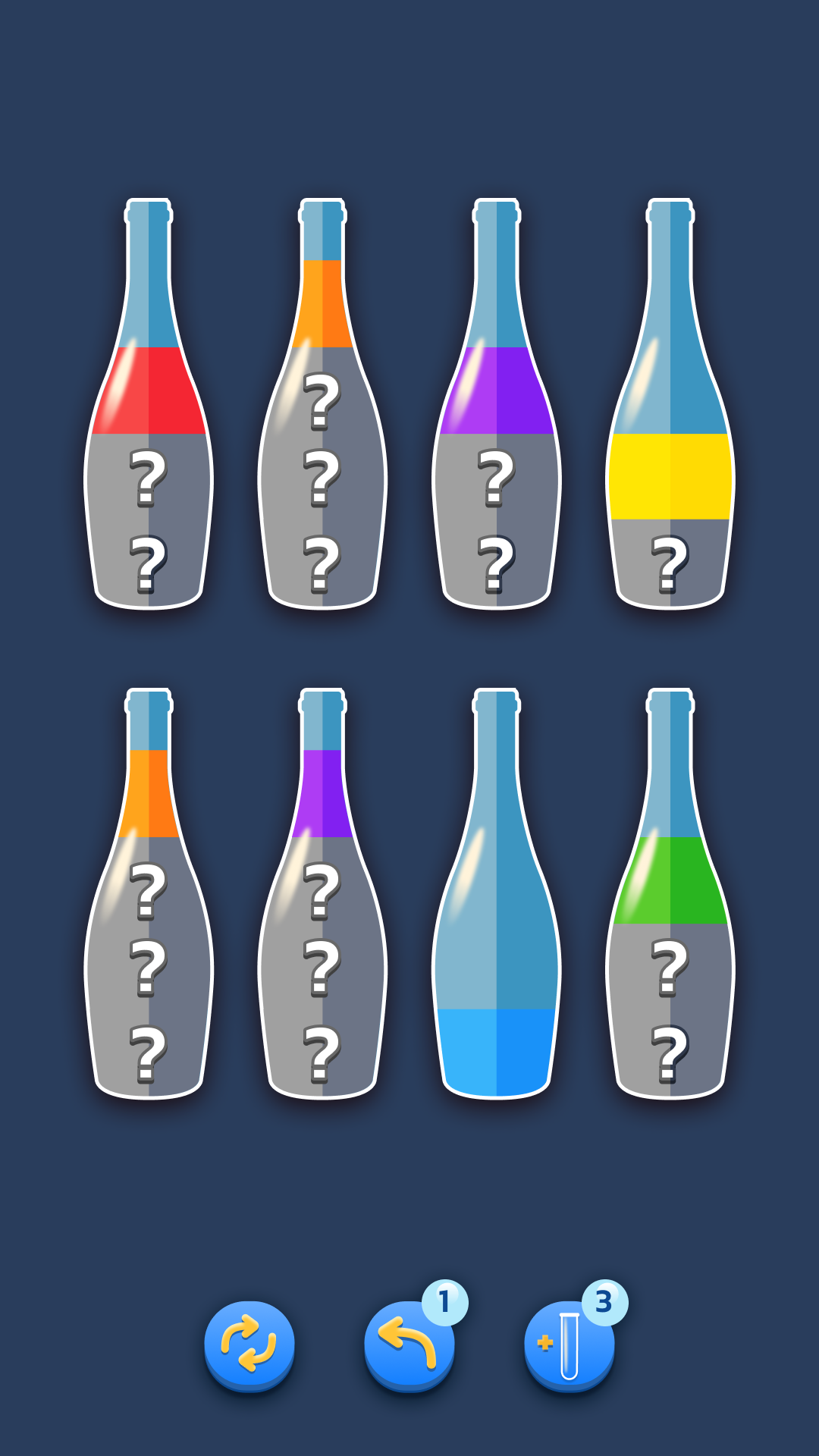This screenshot has height=1456, width=819.
Task: Select the green-topped bottle in the bottom row
Action: tap(671, 880)
